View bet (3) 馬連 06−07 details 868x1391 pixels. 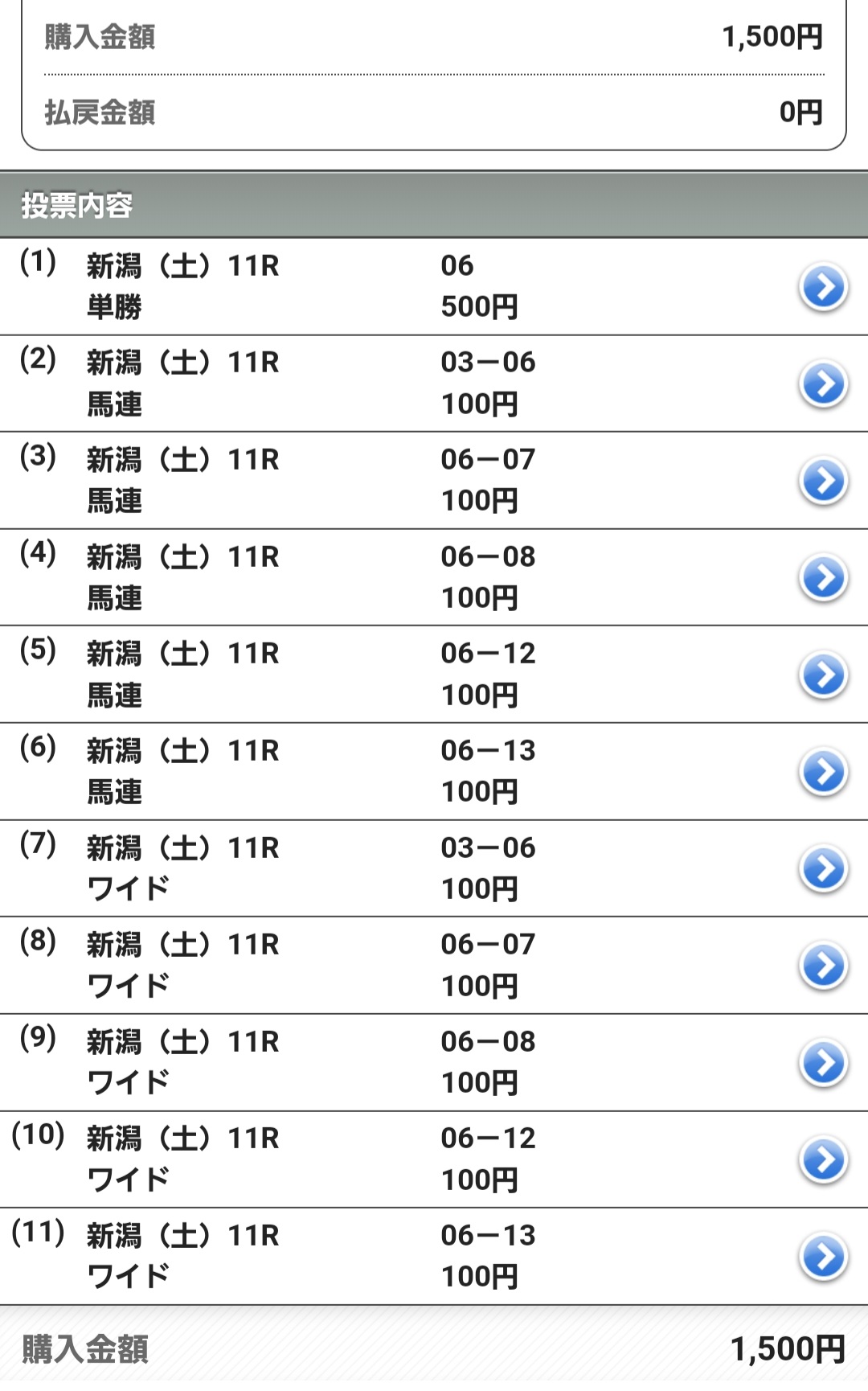(824, 481)
